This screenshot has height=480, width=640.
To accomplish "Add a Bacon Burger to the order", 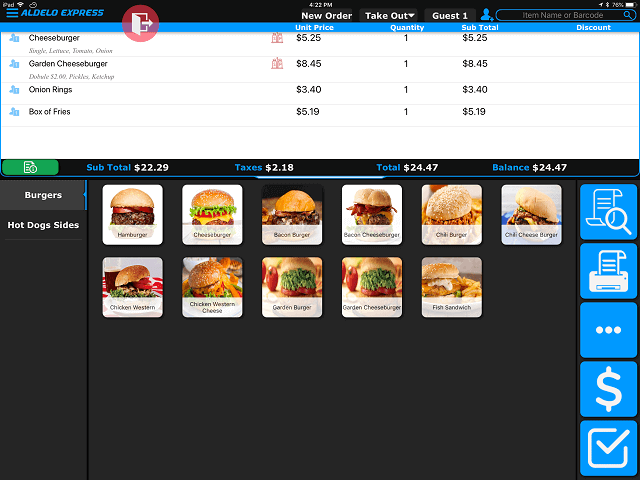I will pyautogui.click(x=292, y=215).
